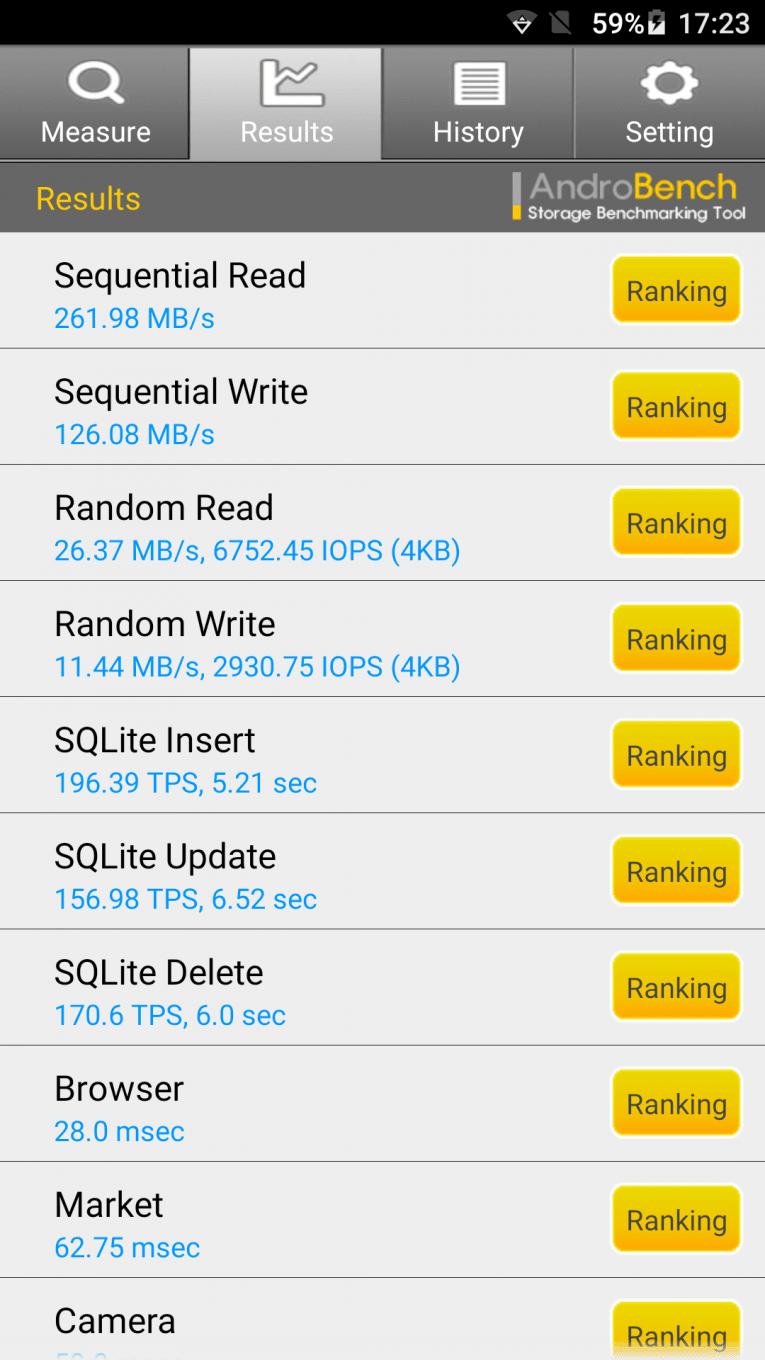Tap Ranking beside Market
Screen dimensions: 765x1360
[676, 1219]
